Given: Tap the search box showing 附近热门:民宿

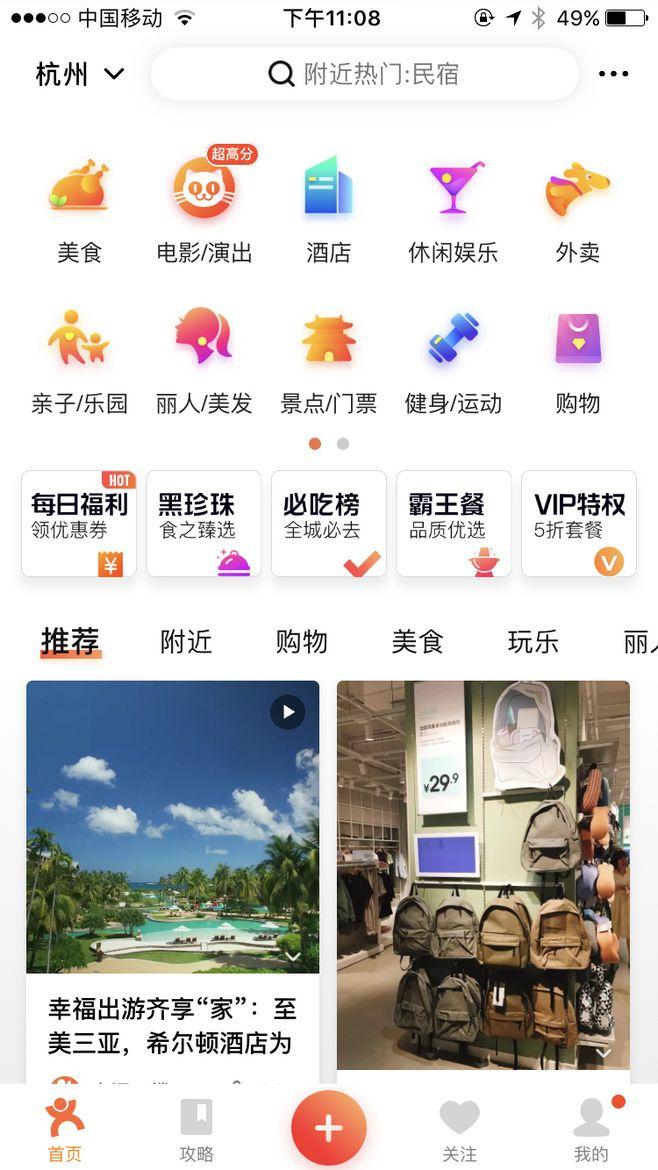Looking at the screenshot, I should [x=365, y=74].
